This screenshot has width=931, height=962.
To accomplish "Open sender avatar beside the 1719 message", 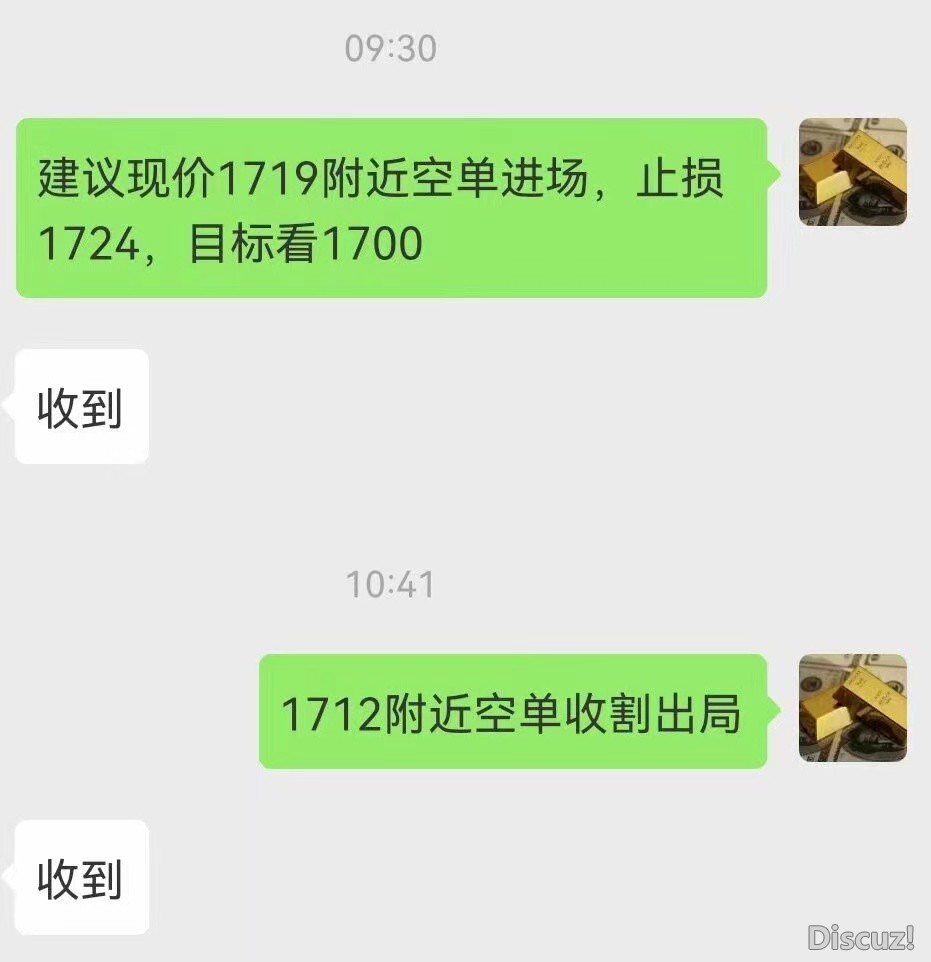I will (x=852, y=172).
